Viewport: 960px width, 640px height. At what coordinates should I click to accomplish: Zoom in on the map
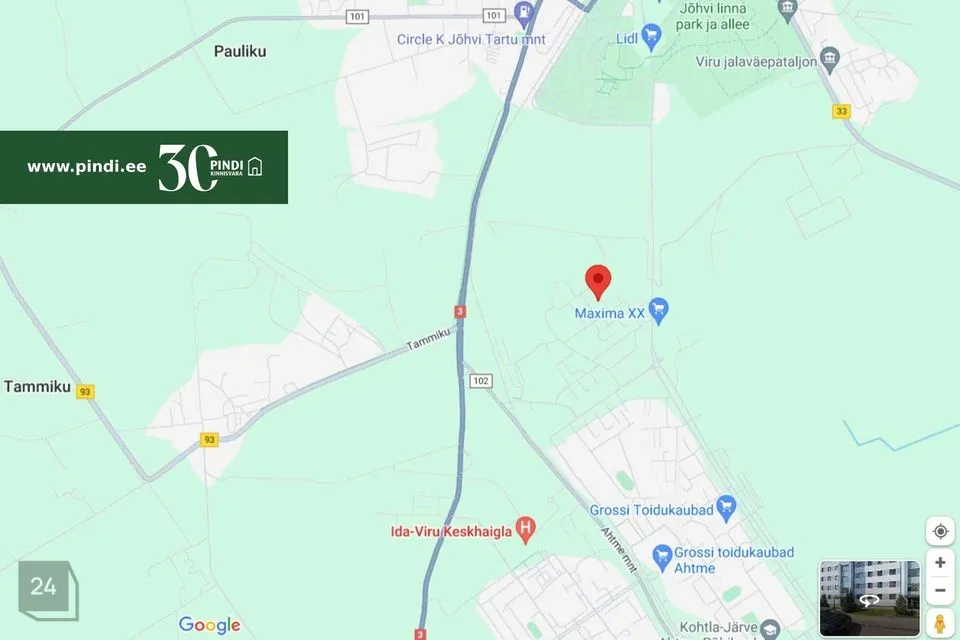(x=940, y=562)
